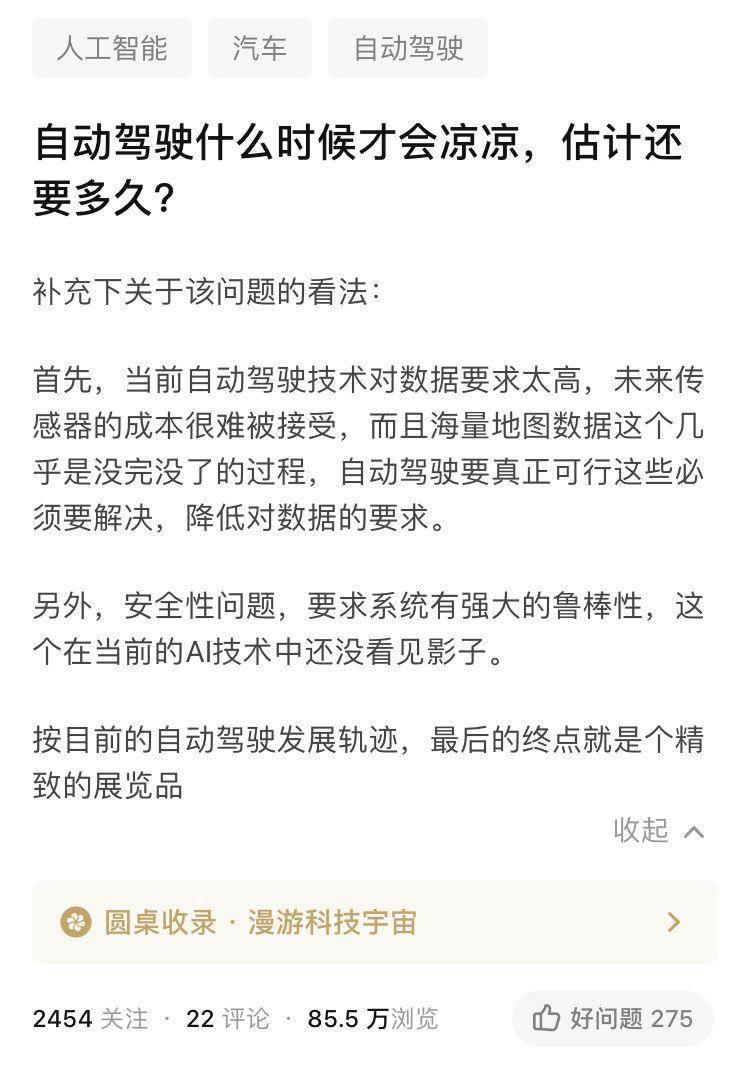Viewport: 750px width, 1076px height.
Task: Open 圆桌收录 · 漫游科技宇宙 roundtable
Action: tap(374, 922)
